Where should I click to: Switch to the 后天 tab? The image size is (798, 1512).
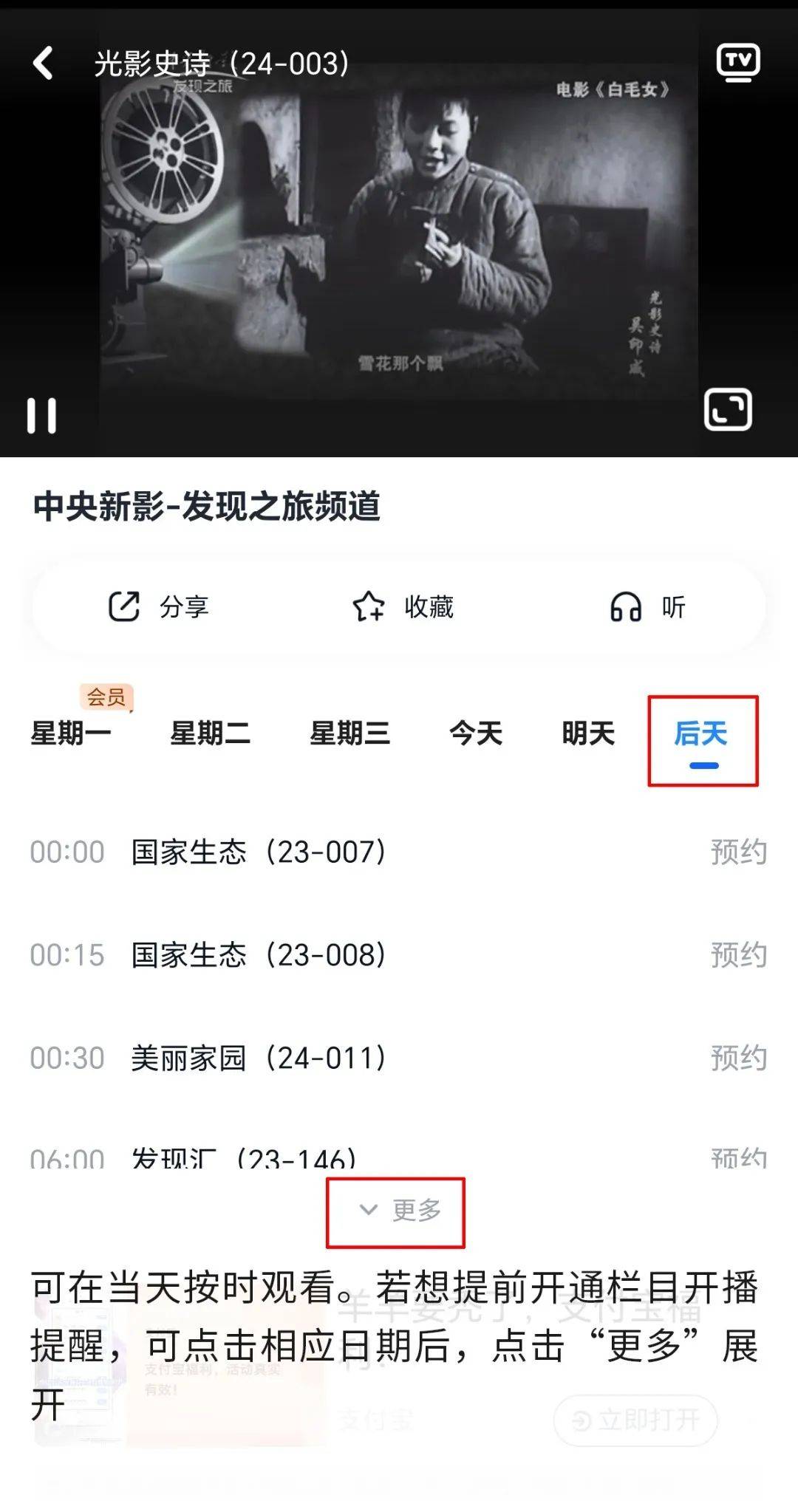click(x=701, y=735)
